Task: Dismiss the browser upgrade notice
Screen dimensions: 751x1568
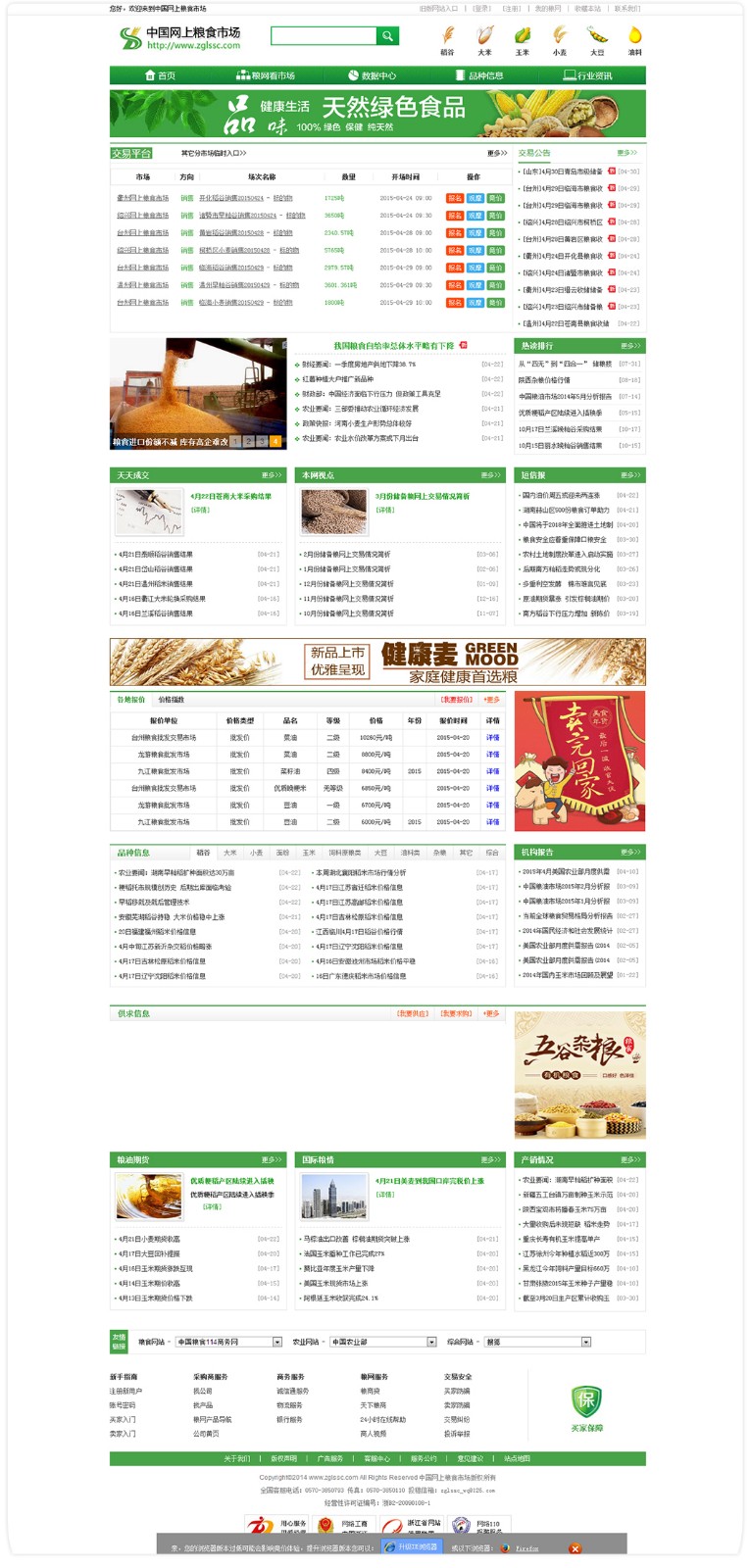Action: [x=575, y=1548]
